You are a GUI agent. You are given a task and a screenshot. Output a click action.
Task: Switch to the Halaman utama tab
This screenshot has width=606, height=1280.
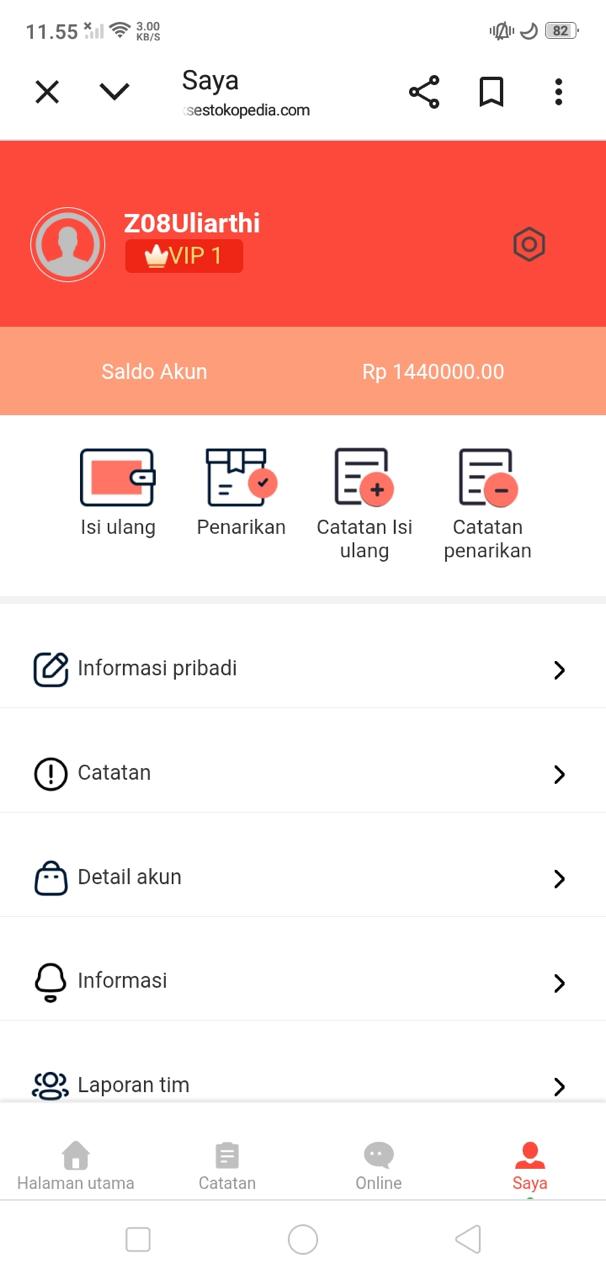pos(76,1166)
